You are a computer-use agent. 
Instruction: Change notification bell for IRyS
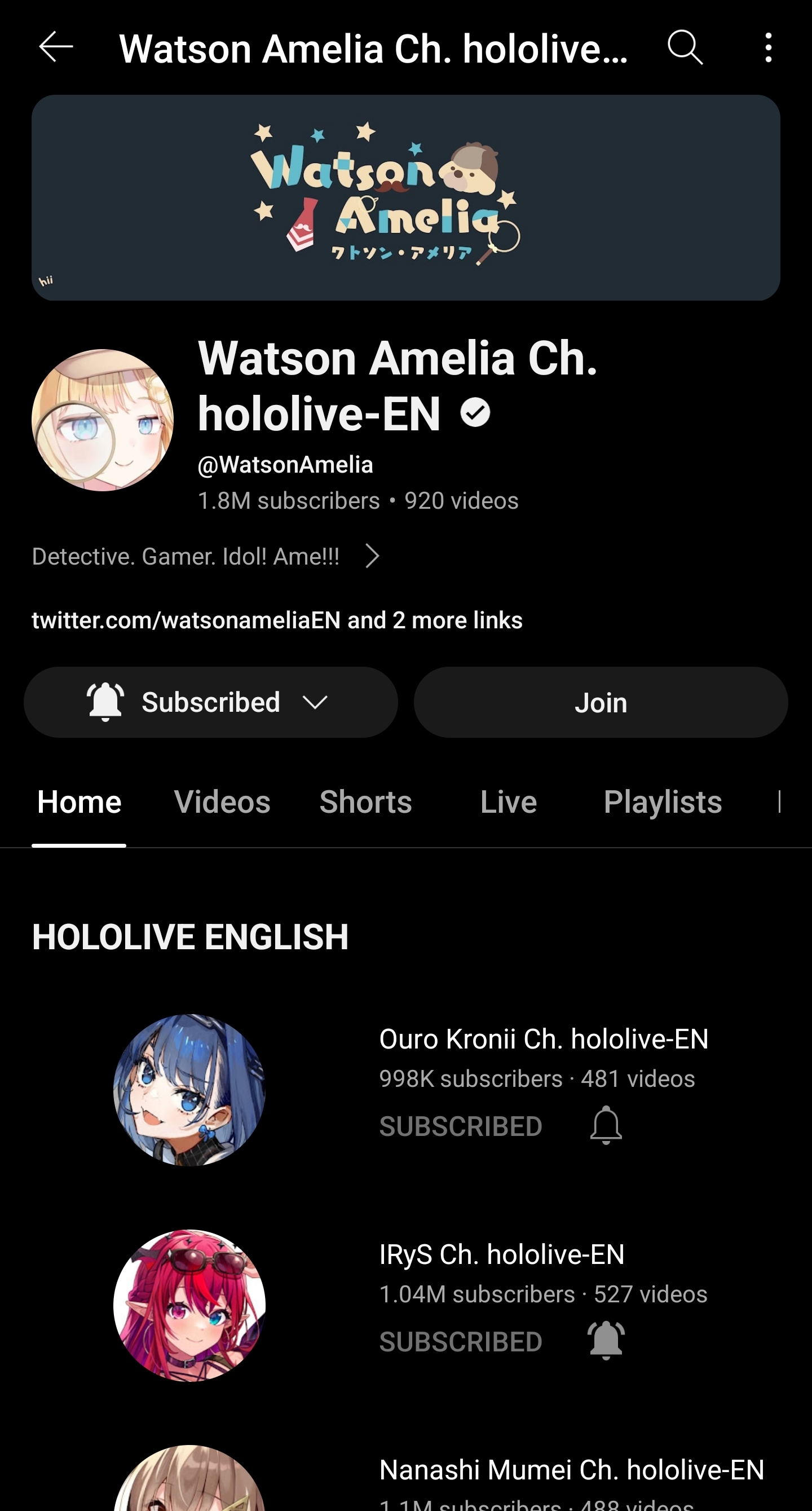606,1340
